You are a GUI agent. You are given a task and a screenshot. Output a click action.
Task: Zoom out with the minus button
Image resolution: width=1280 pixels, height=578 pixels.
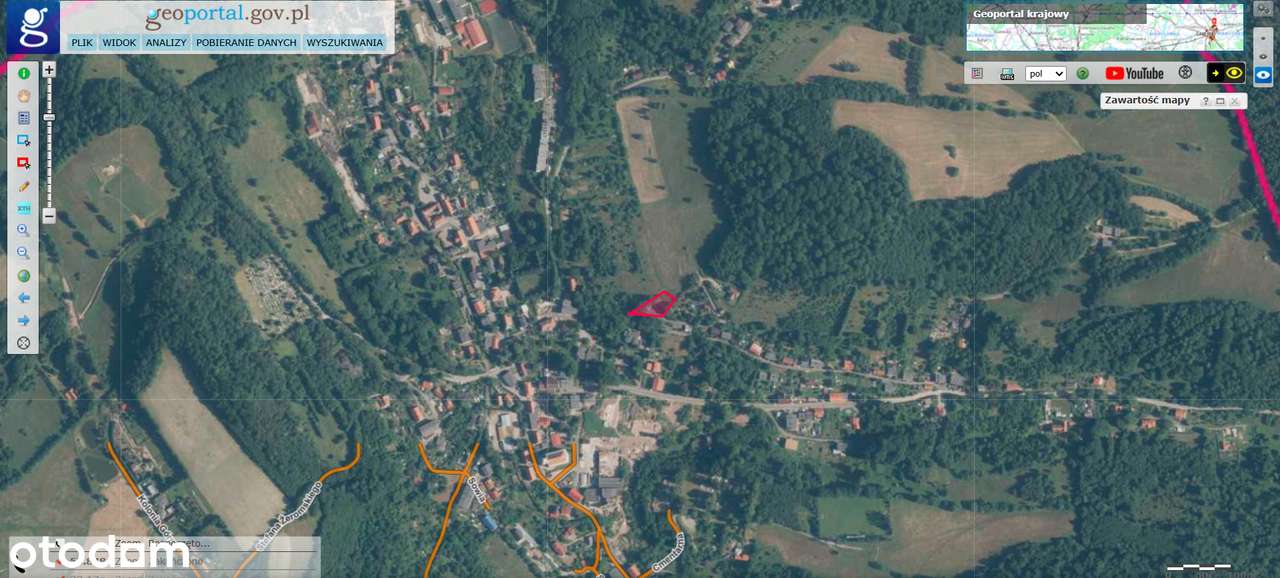click(x=49, y=215)
